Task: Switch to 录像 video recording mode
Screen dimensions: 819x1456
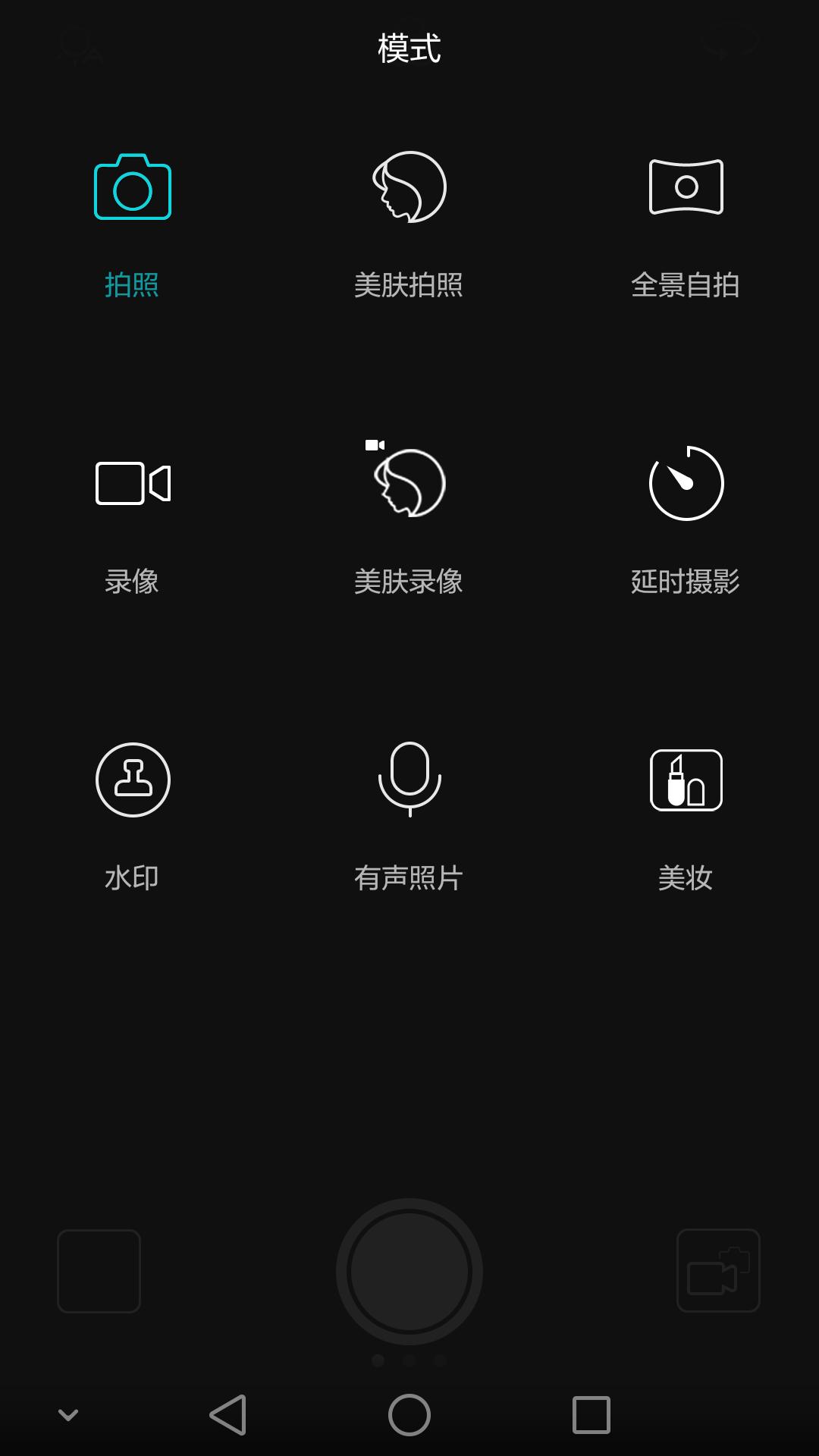Action: [x=133, y=484]
